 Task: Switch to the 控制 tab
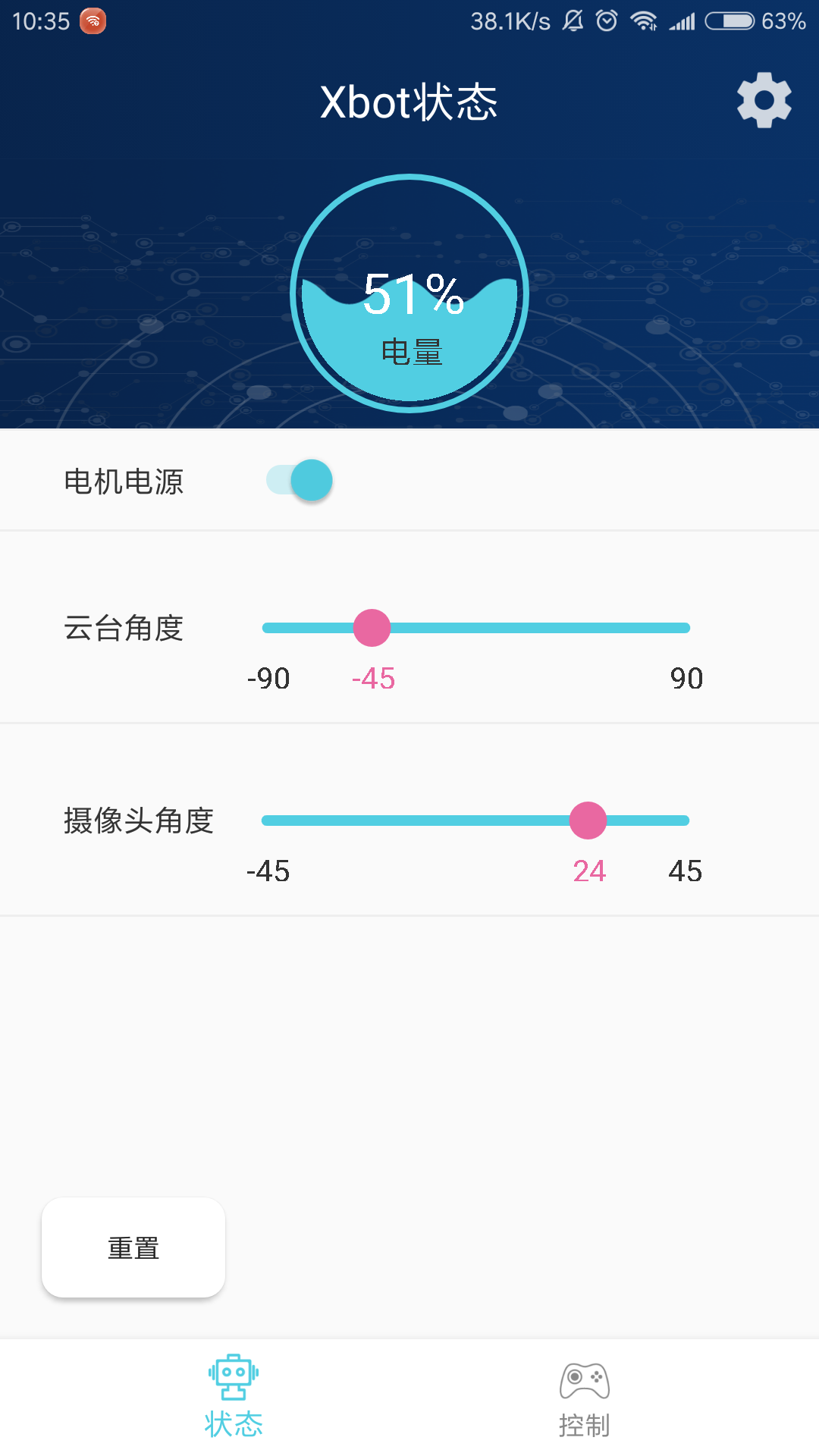click(584, 1397)
